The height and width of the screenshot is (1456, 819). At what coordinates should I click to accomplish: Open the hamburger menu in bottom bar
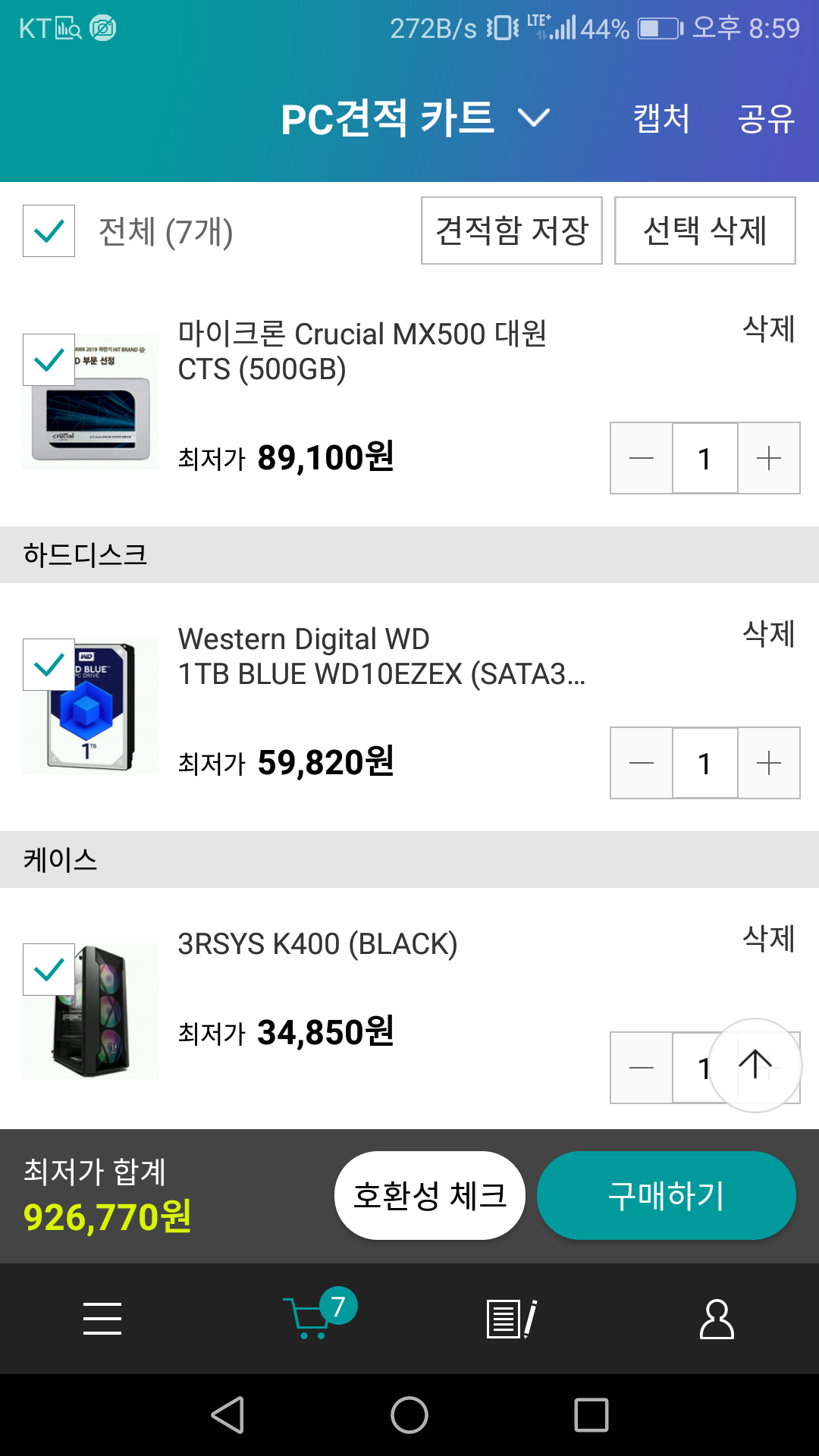(102, 1319)
